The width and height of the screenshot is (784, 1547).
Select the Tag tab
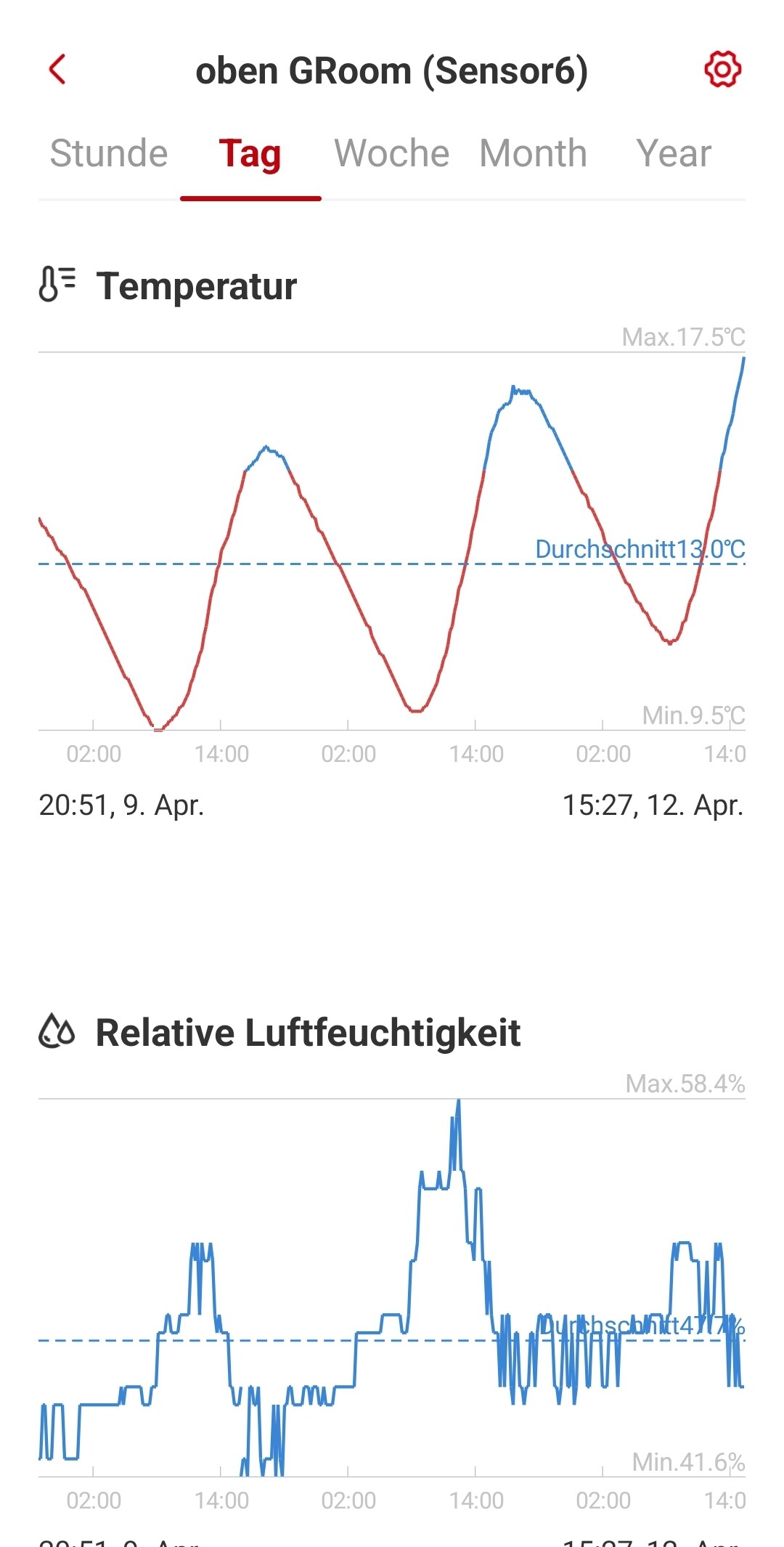[x=250, y=154]
